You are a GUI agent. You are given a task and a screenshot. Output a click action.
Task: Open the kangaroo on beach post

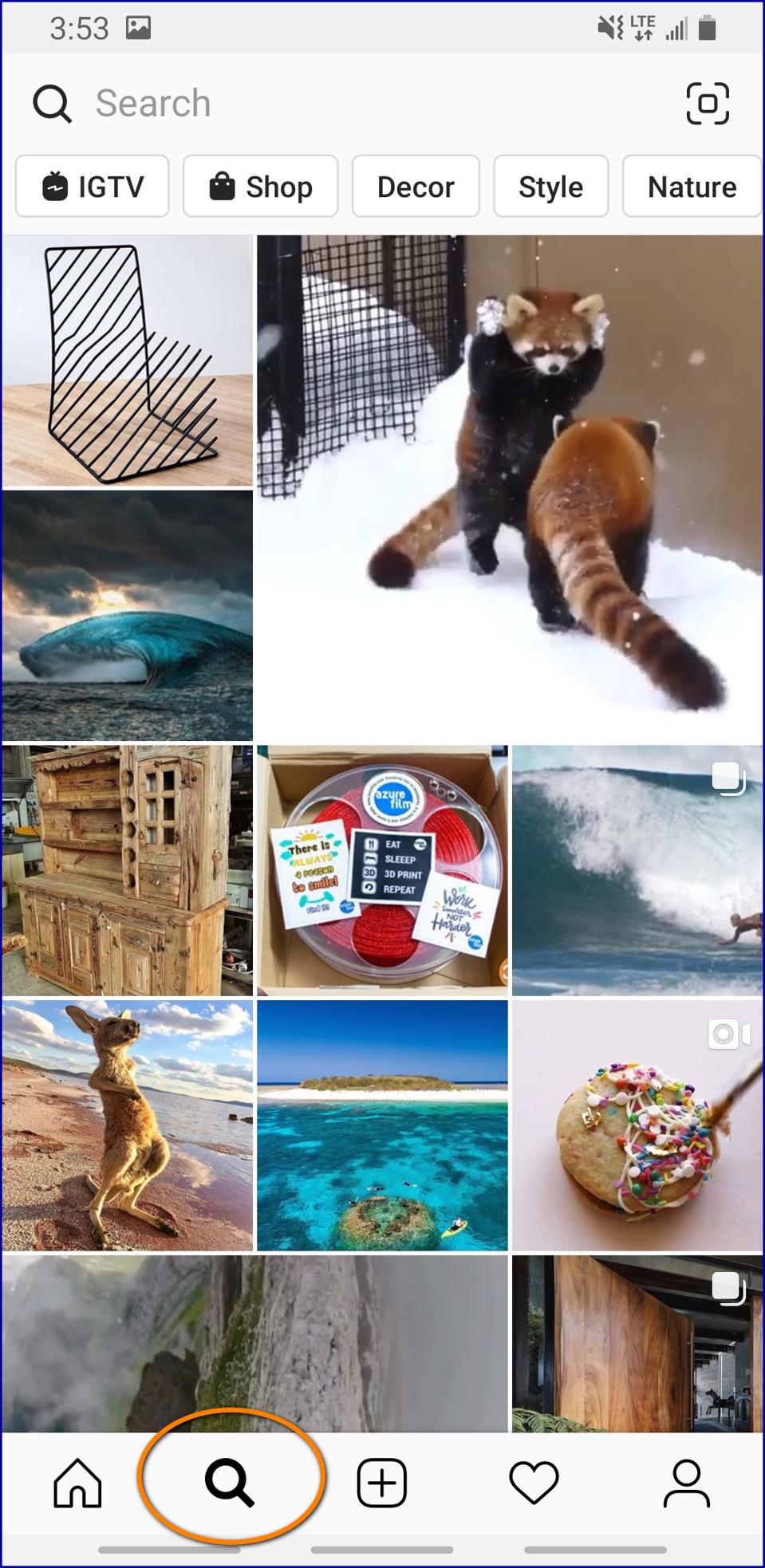[x=128, y=1125]
